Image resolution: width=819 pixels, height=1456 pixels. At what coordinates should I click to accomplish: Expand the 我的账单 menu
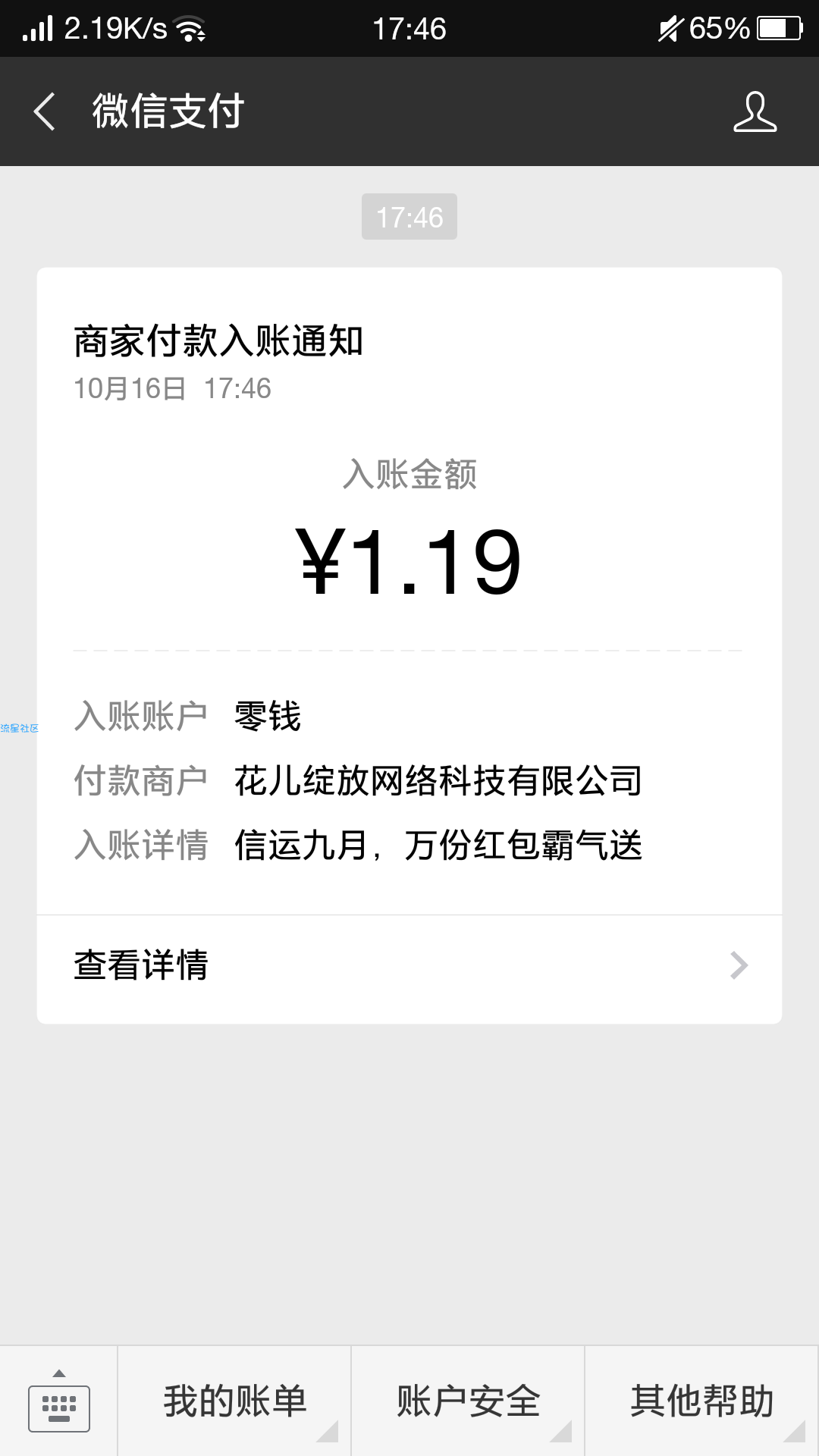(234, 1401)
